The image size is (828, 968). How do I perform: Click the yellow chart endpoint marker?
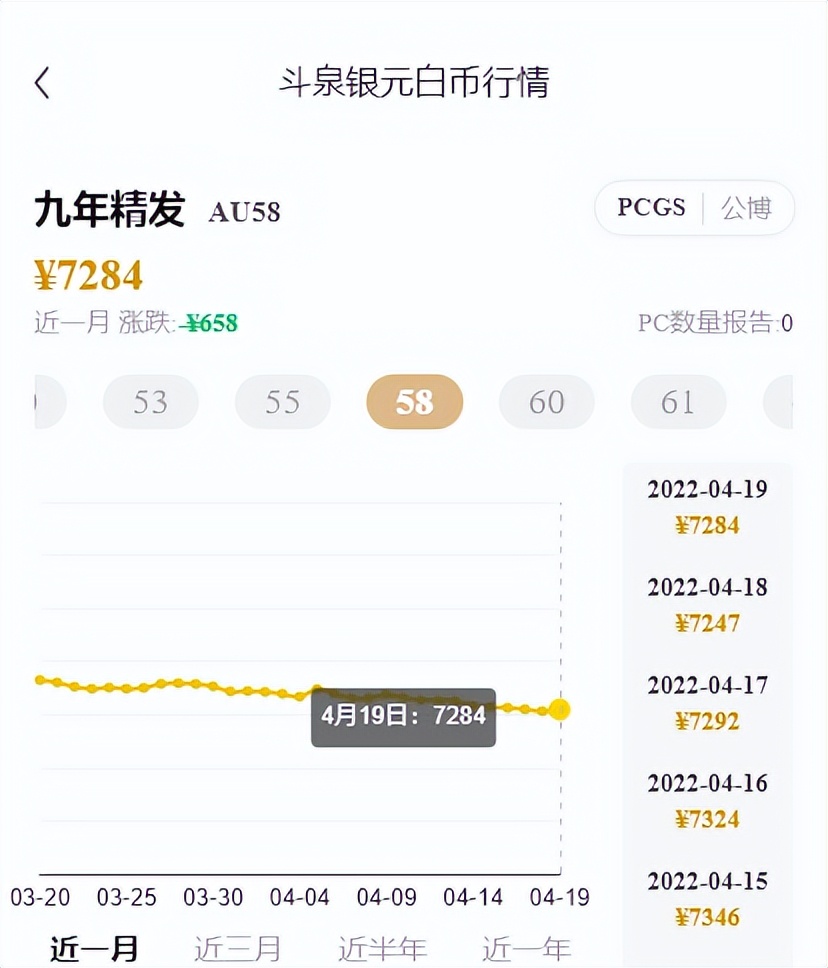coord(560,710)
